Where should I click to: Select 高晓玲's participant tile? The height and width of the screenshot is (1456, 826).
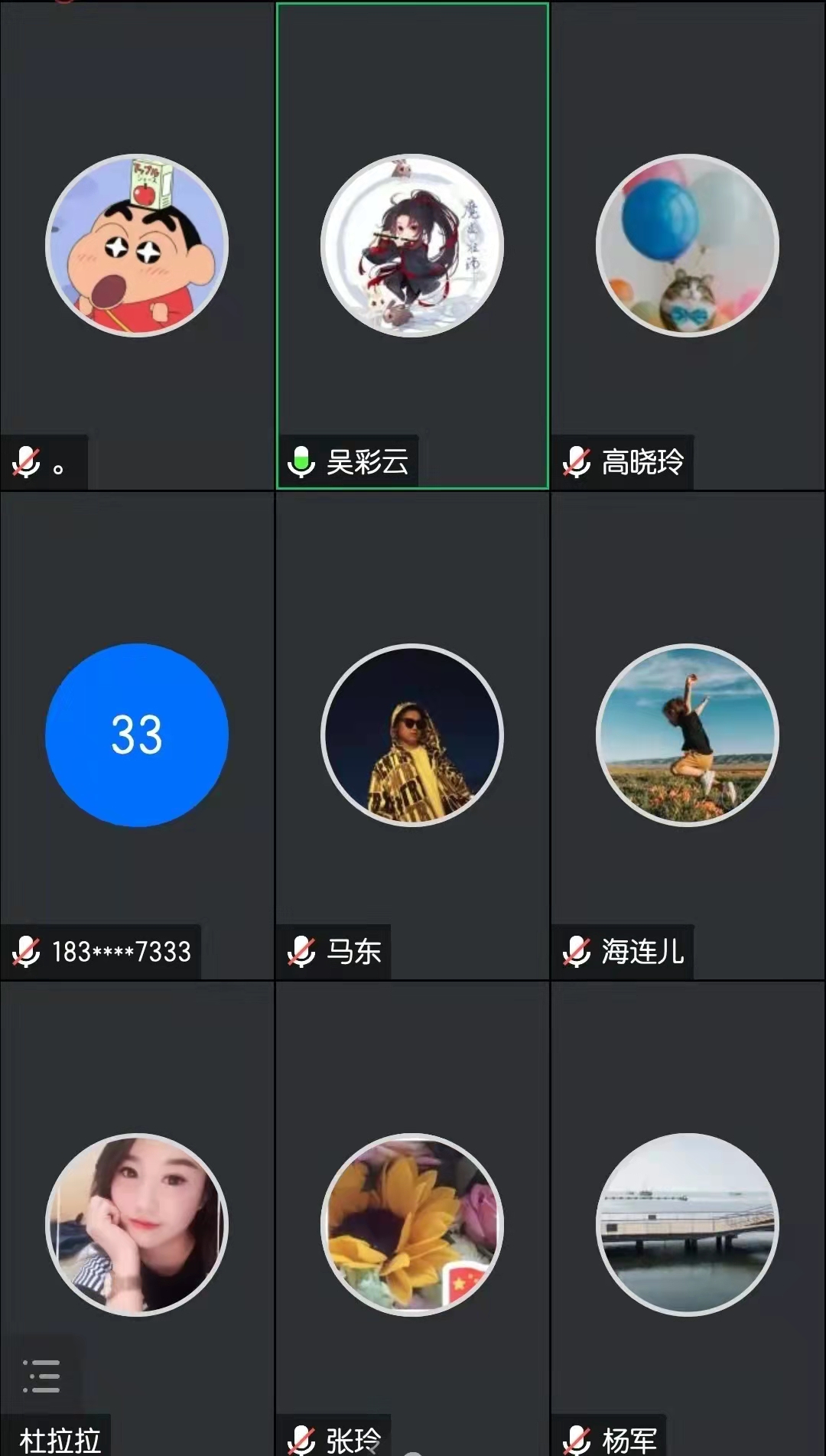687,246
